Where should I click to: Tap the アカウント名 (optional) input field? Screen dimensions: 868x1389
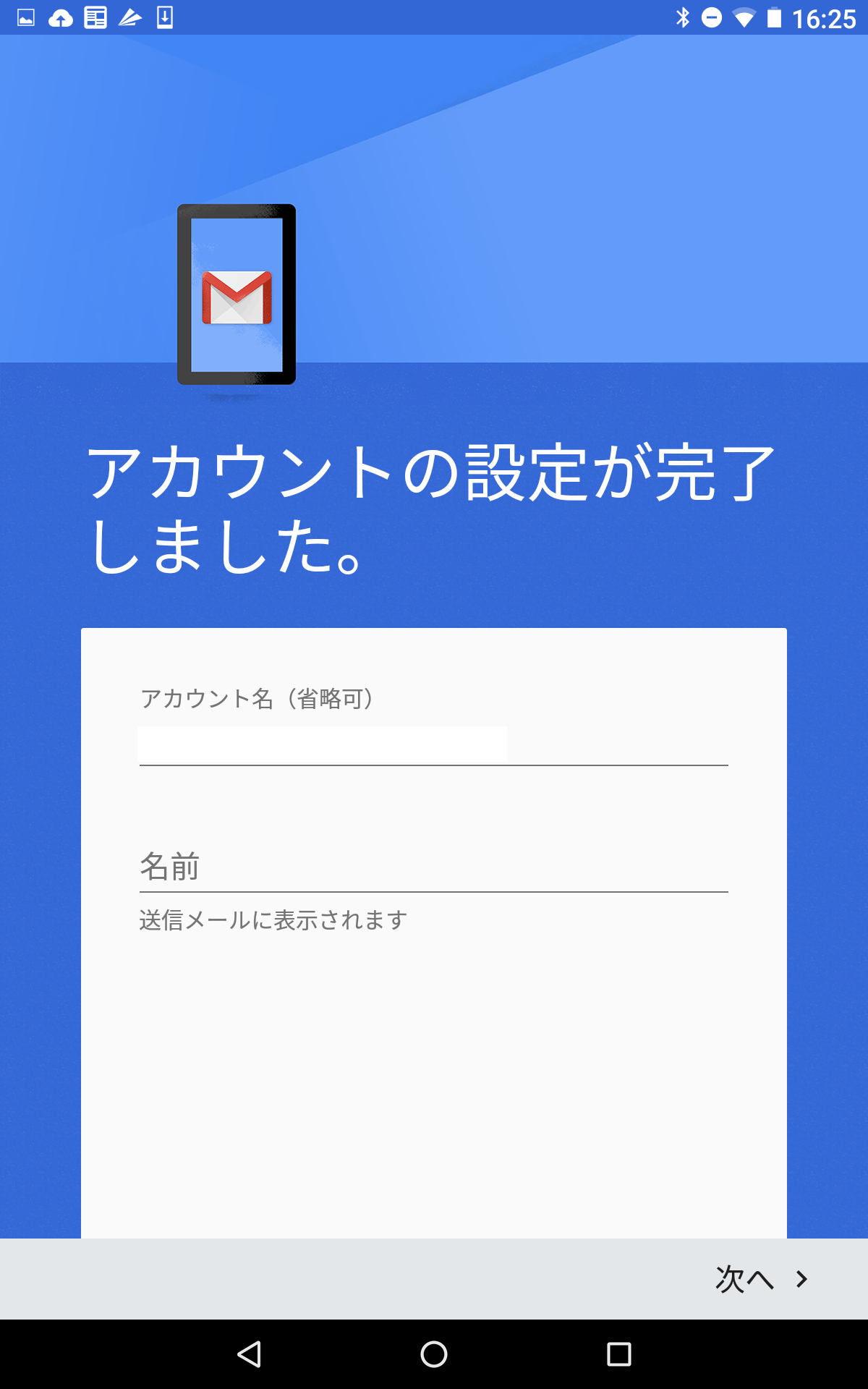coord(433,745)
